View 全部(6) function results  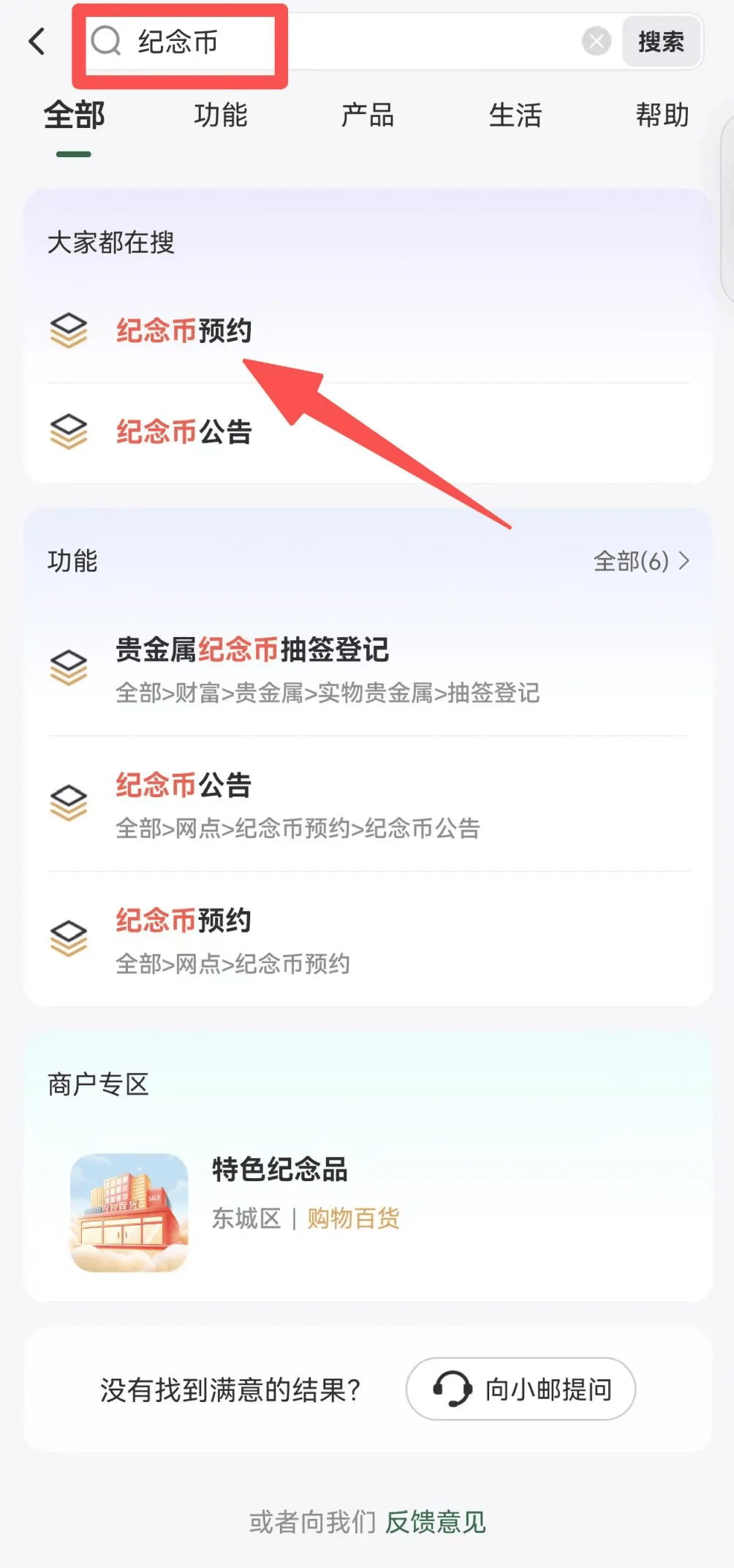(x=641, y=561)
